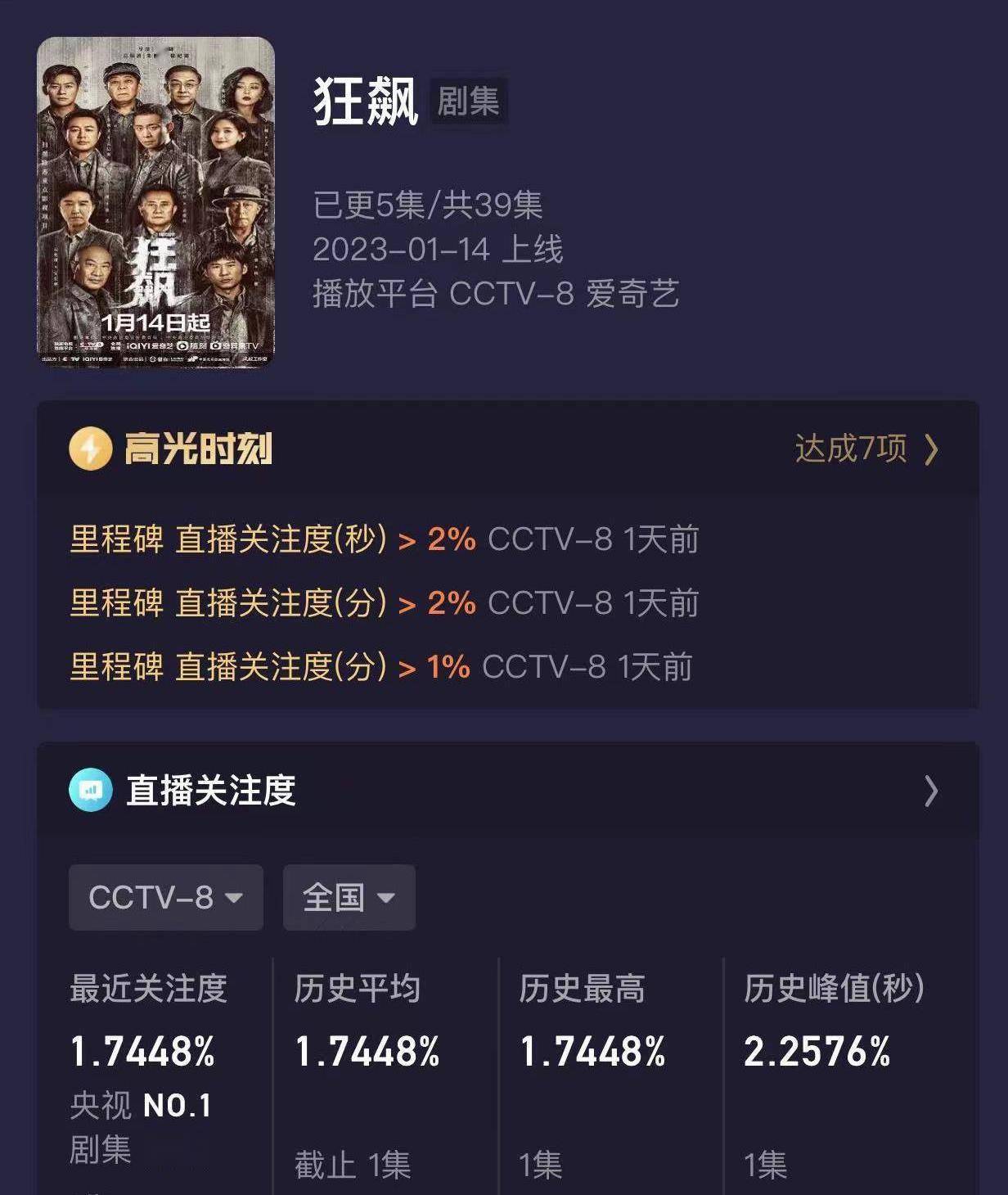Screen dimensions: 1008x1195
Task: Open the CCTV-8 channel dropdown
Action: point(166,897)
